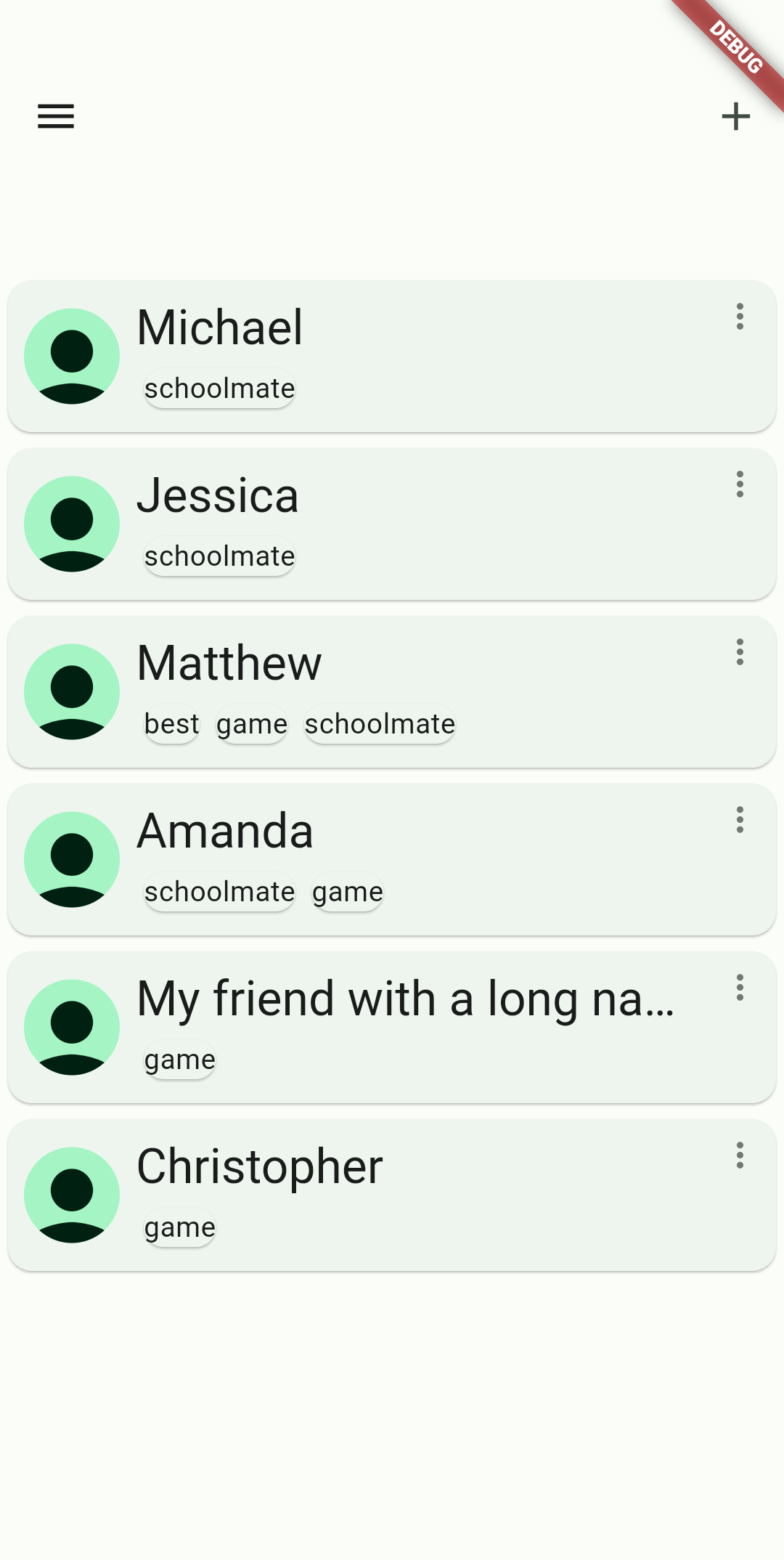Open options for friend with long name

[x=740, y=988]
